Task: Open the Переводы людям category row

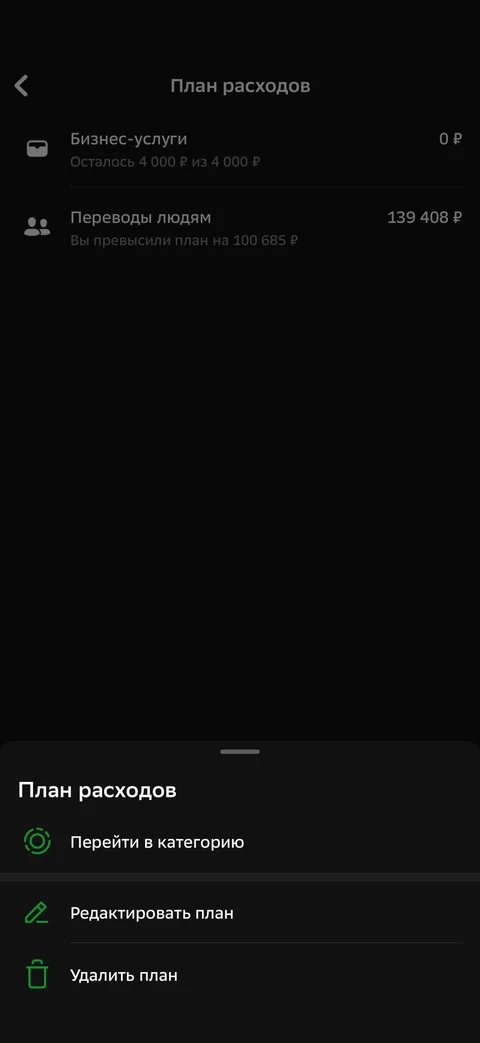Action: (x=240, y=227)
